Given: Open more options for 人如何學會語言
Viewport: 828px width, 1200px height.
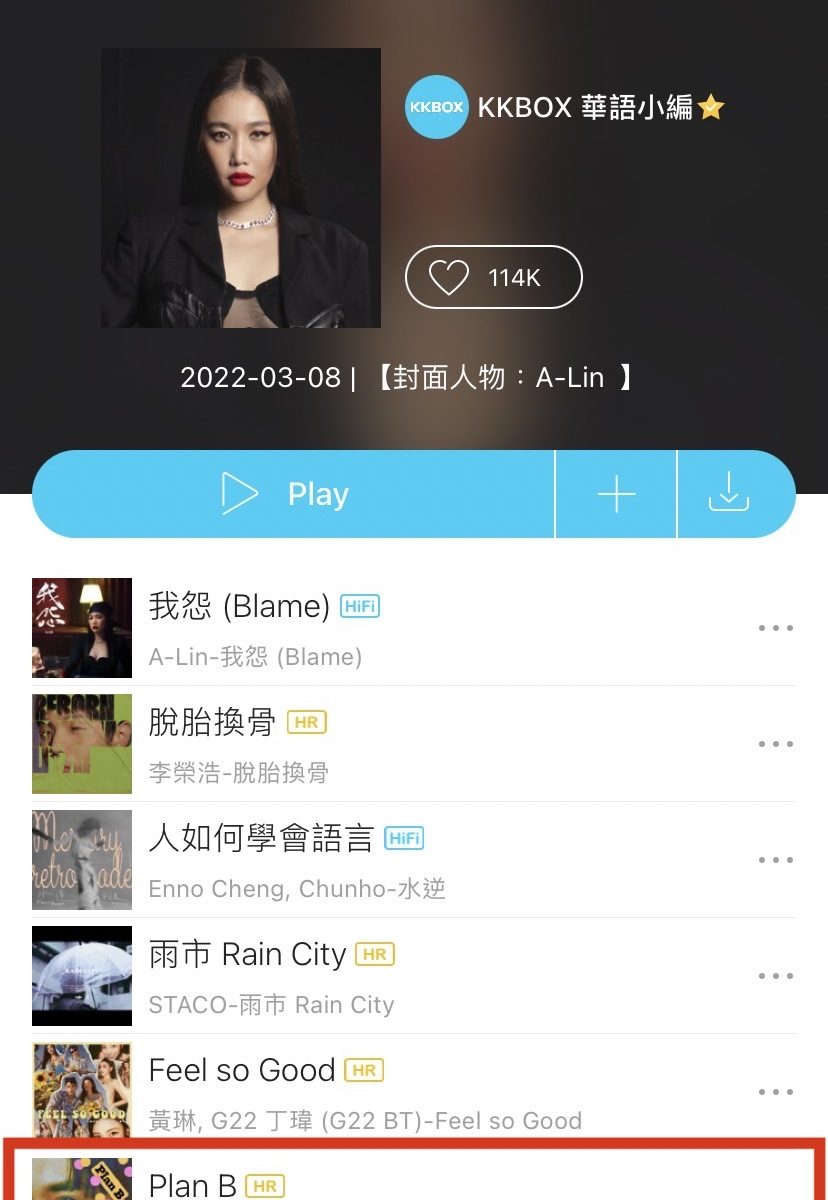Looking at the screenshot, I should coord(775,860).
